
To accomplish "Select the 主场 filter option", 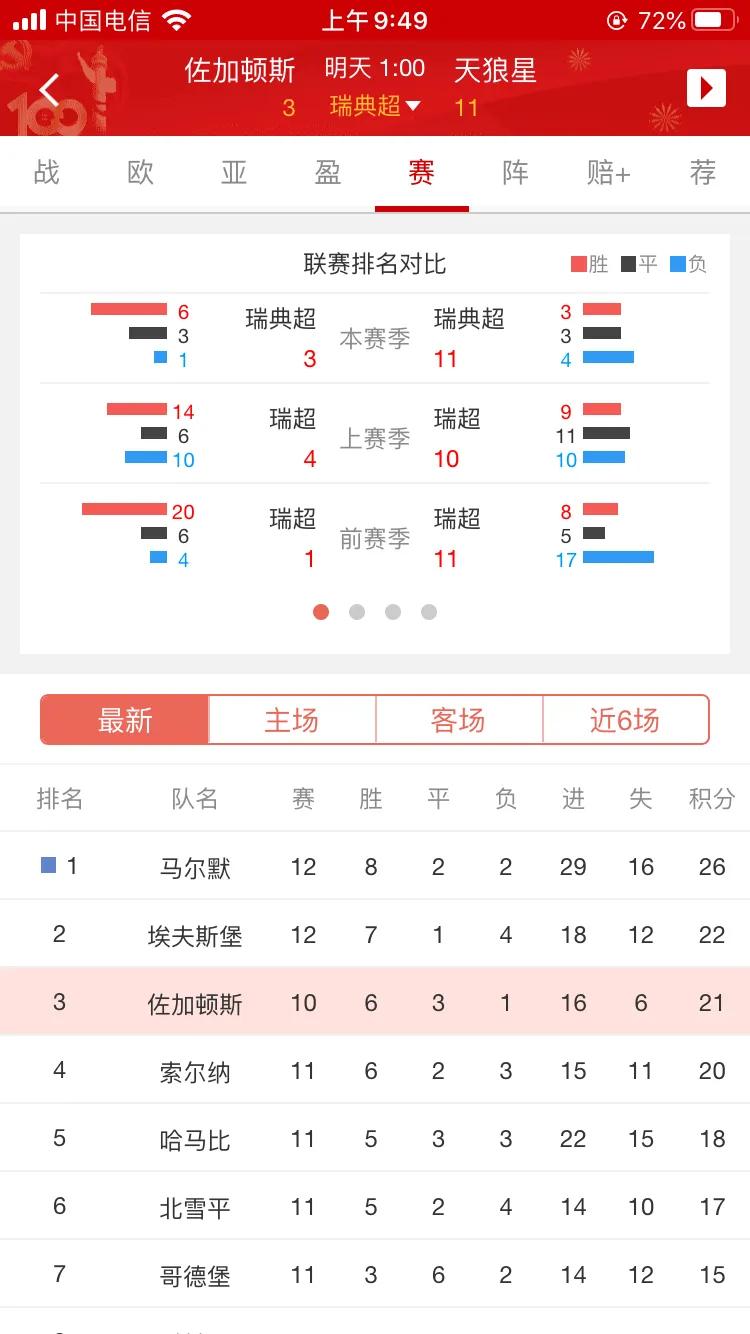I will (291, 718).
